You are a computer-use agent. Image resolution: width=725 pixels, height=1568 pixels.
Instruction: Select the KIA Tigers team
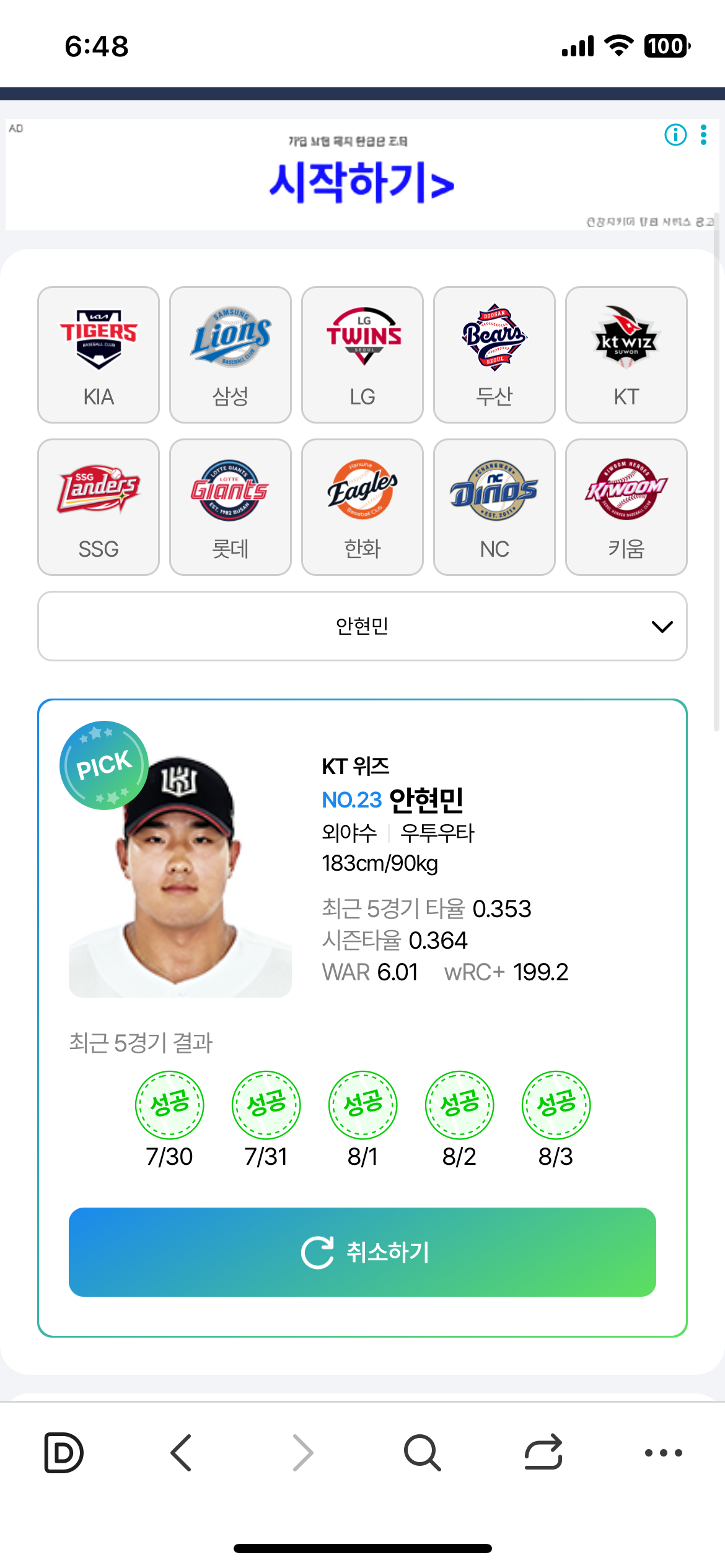point(99,355)
